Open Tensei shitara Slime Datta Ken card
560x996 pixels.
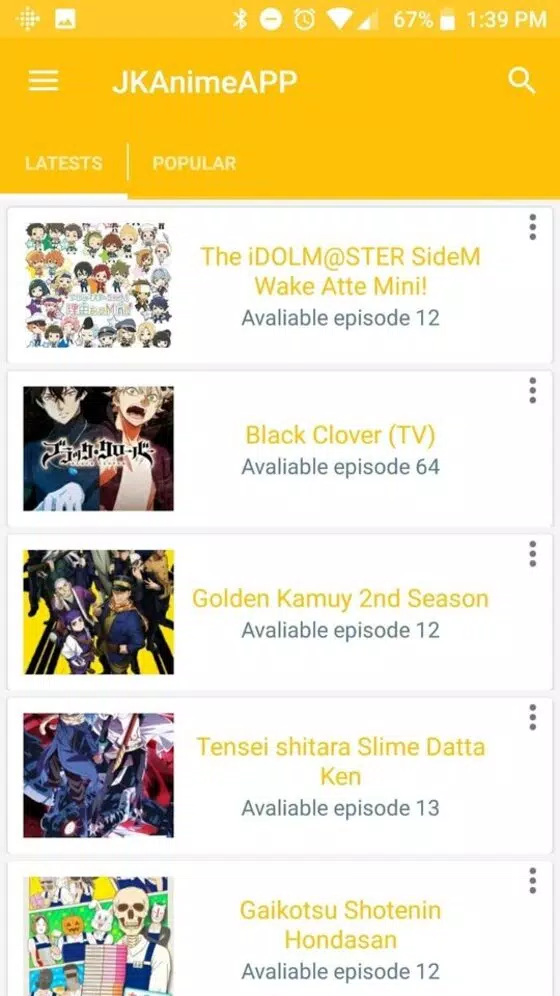280,776
